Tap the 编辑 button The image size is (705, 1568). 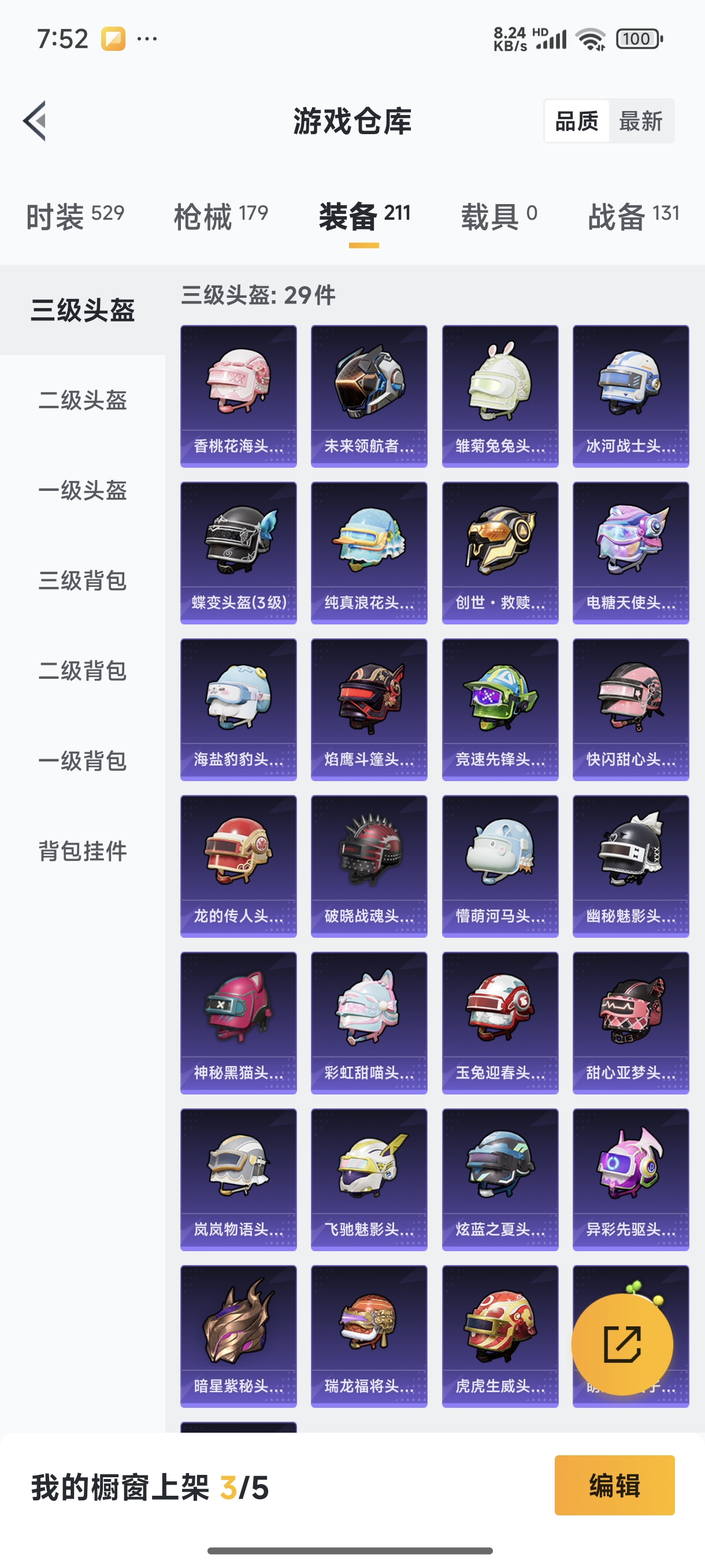(x=614, y=1485)
